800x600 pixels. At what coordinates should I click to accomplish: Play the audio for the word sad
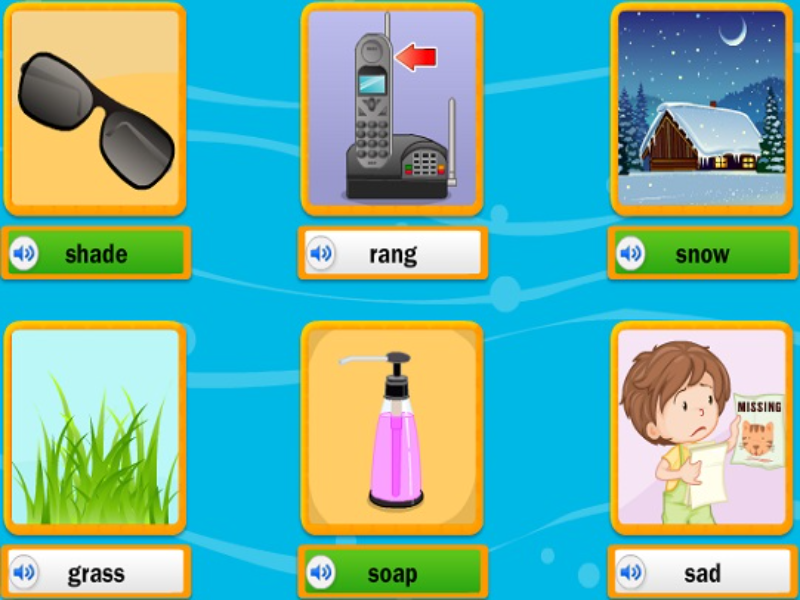(x=631, y=573)
